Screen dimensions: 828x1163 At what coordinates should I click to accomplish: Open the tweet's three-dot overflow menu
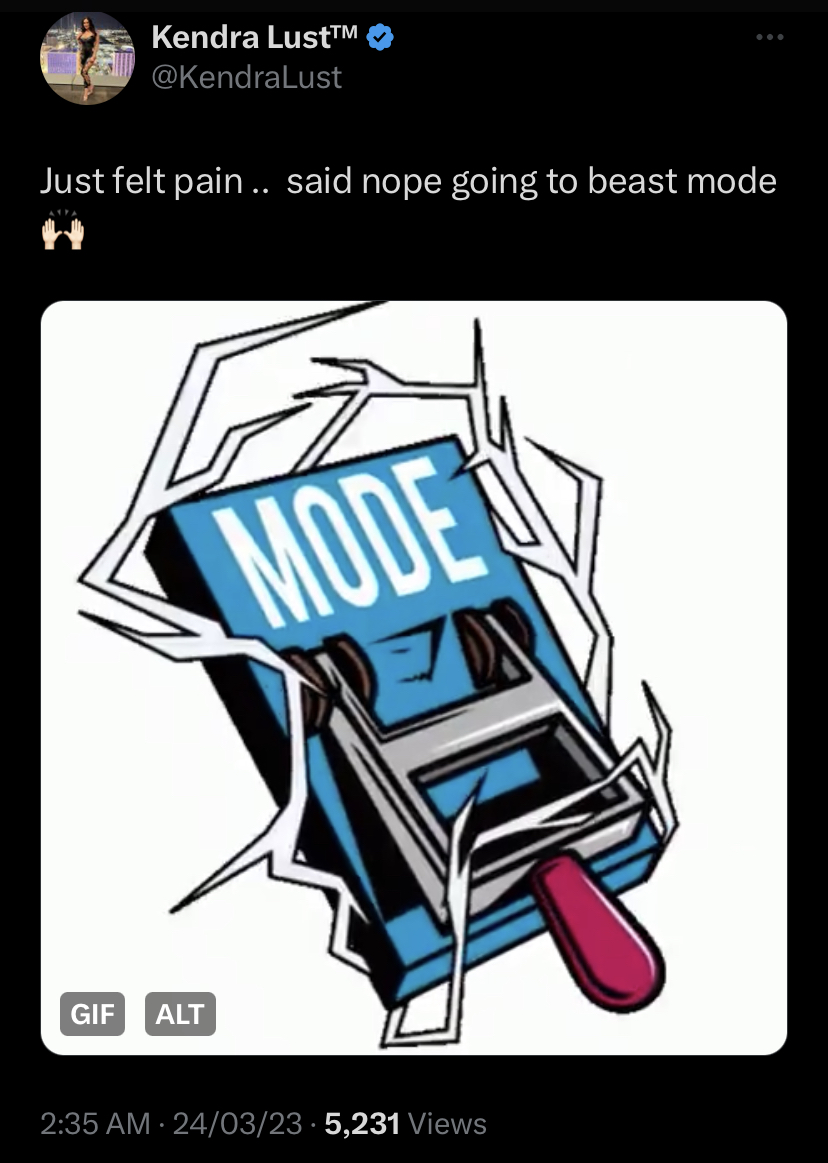tap(769, 38)
